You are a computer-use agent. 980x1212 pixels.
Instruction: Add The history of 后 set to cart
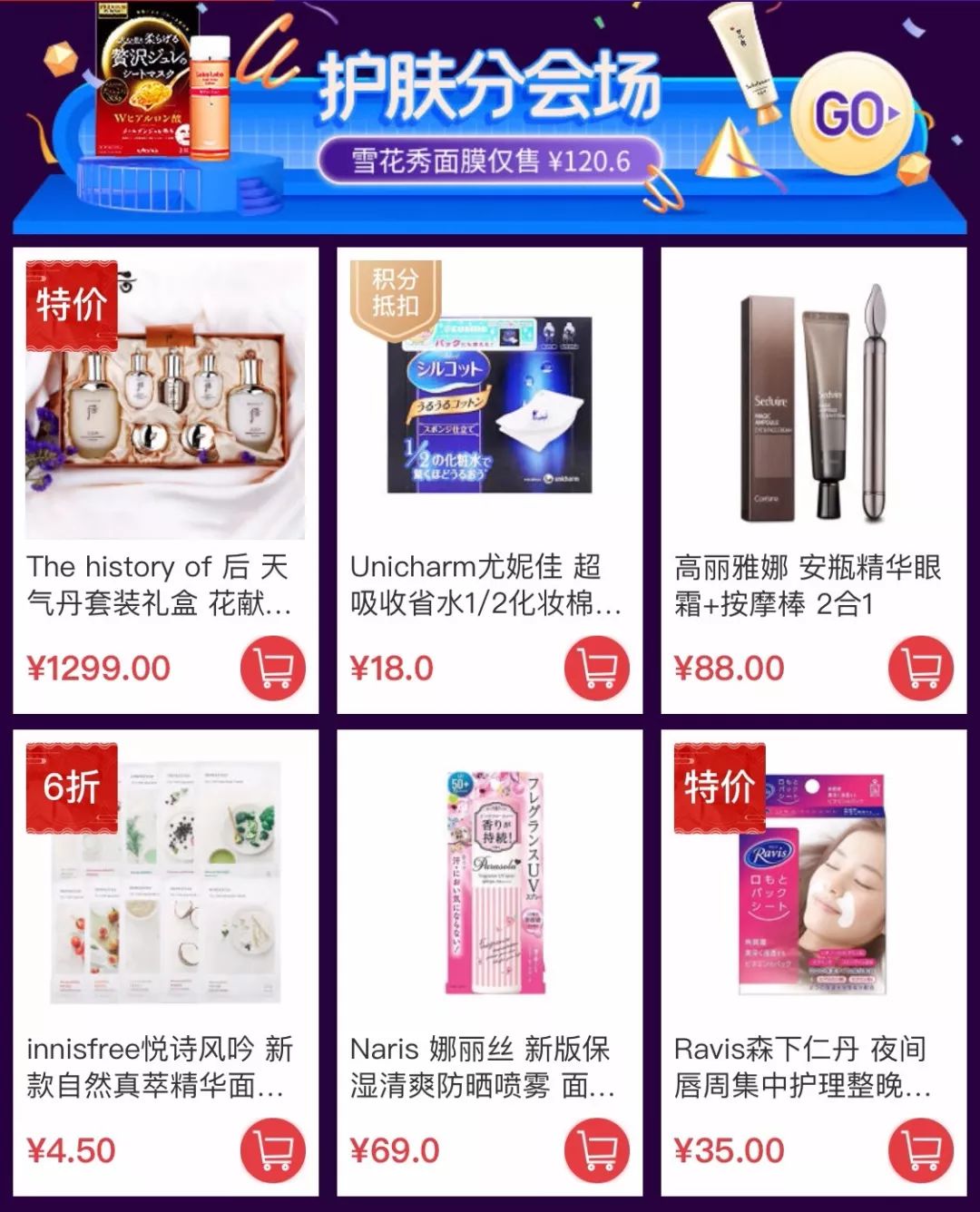pyautogui.click(x=272, y=670)
